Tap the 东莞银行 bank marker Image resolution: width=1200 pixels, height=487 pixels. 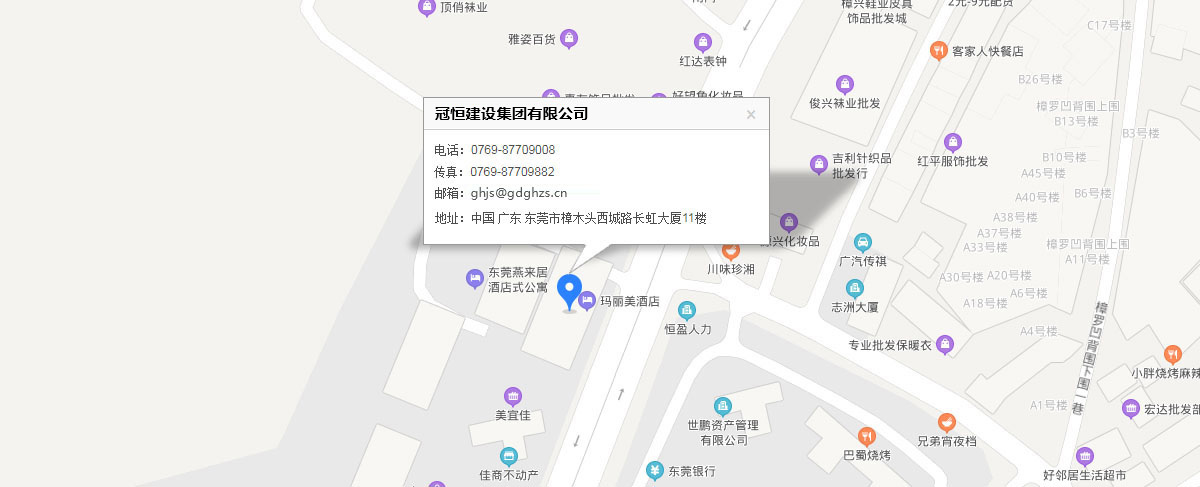click(655, 470)
